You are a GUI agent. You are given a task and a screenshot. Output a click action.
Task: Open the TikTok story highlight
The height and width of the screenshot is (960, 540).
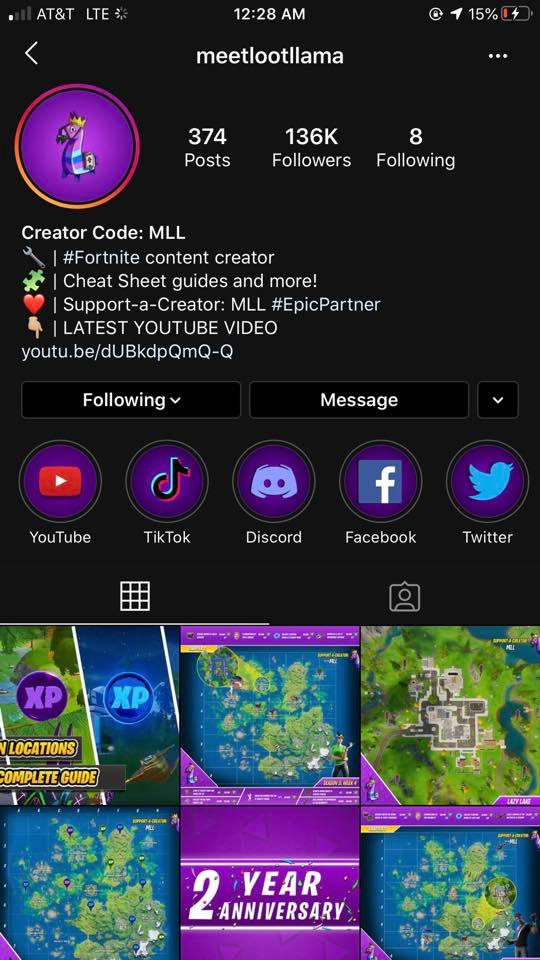click(x=167, y=481)
